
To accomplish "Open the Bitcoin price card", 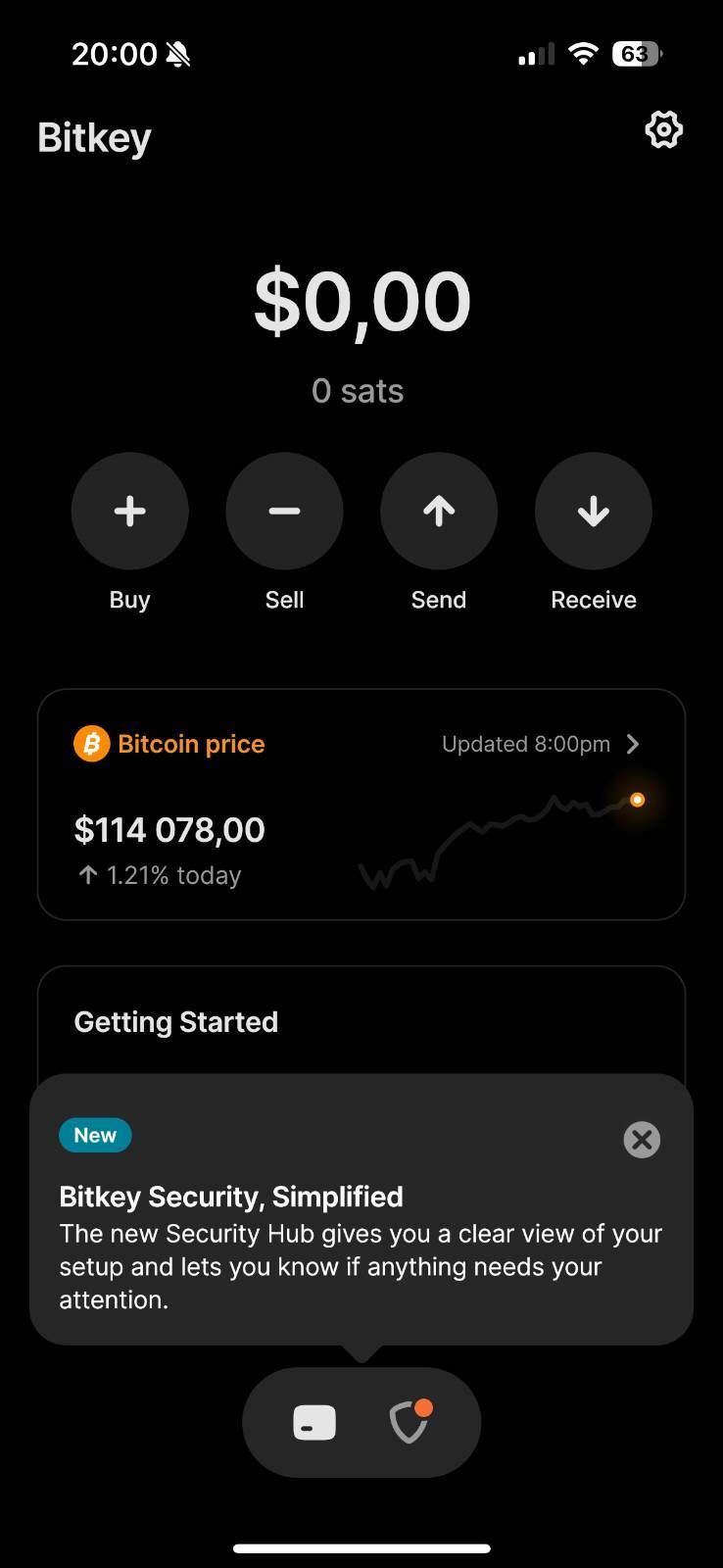I will [x=361, y=804].
